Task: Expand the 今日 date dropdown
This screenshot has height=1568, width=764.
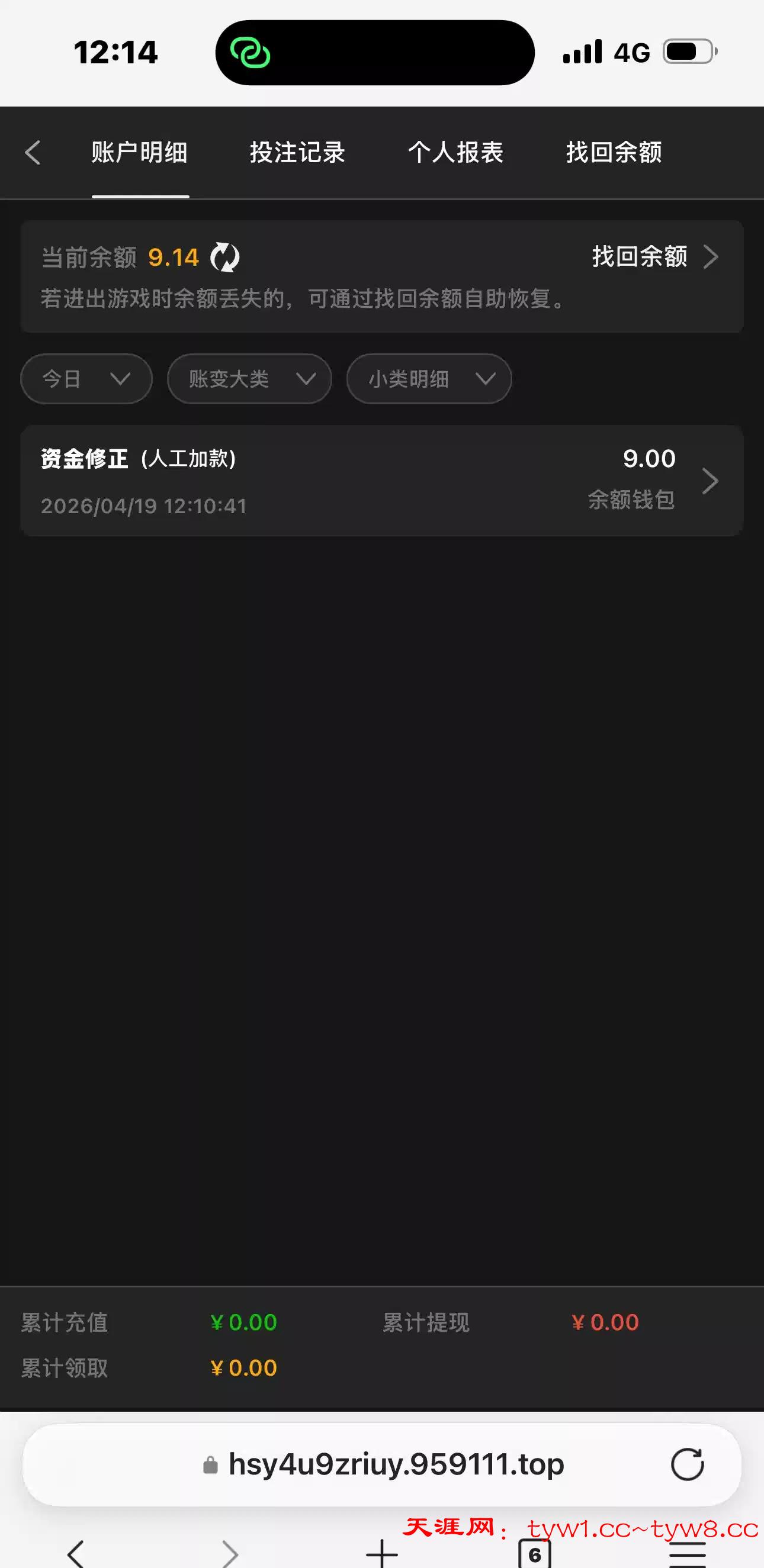Action: point(86,379)
